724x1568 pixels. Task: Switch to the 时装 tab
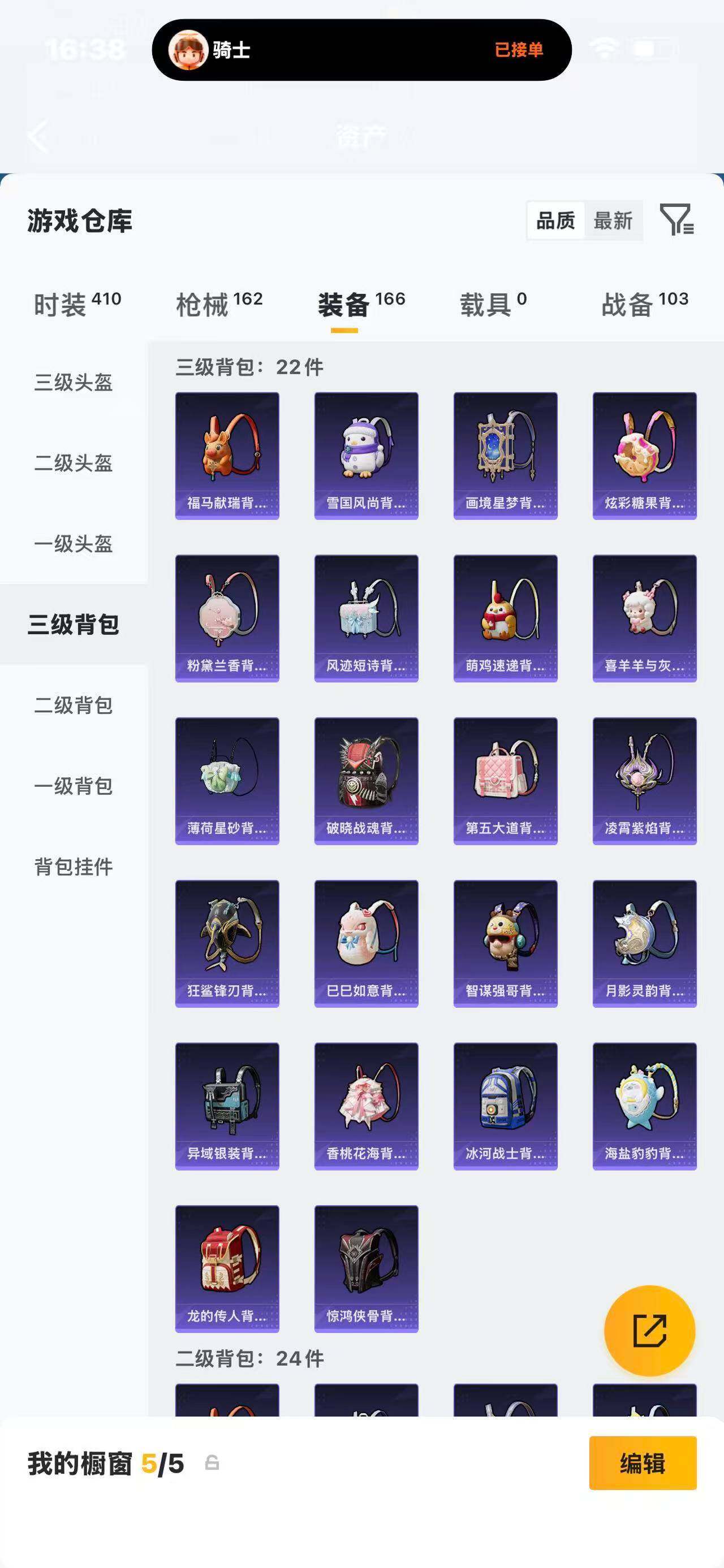click(77, 304)
